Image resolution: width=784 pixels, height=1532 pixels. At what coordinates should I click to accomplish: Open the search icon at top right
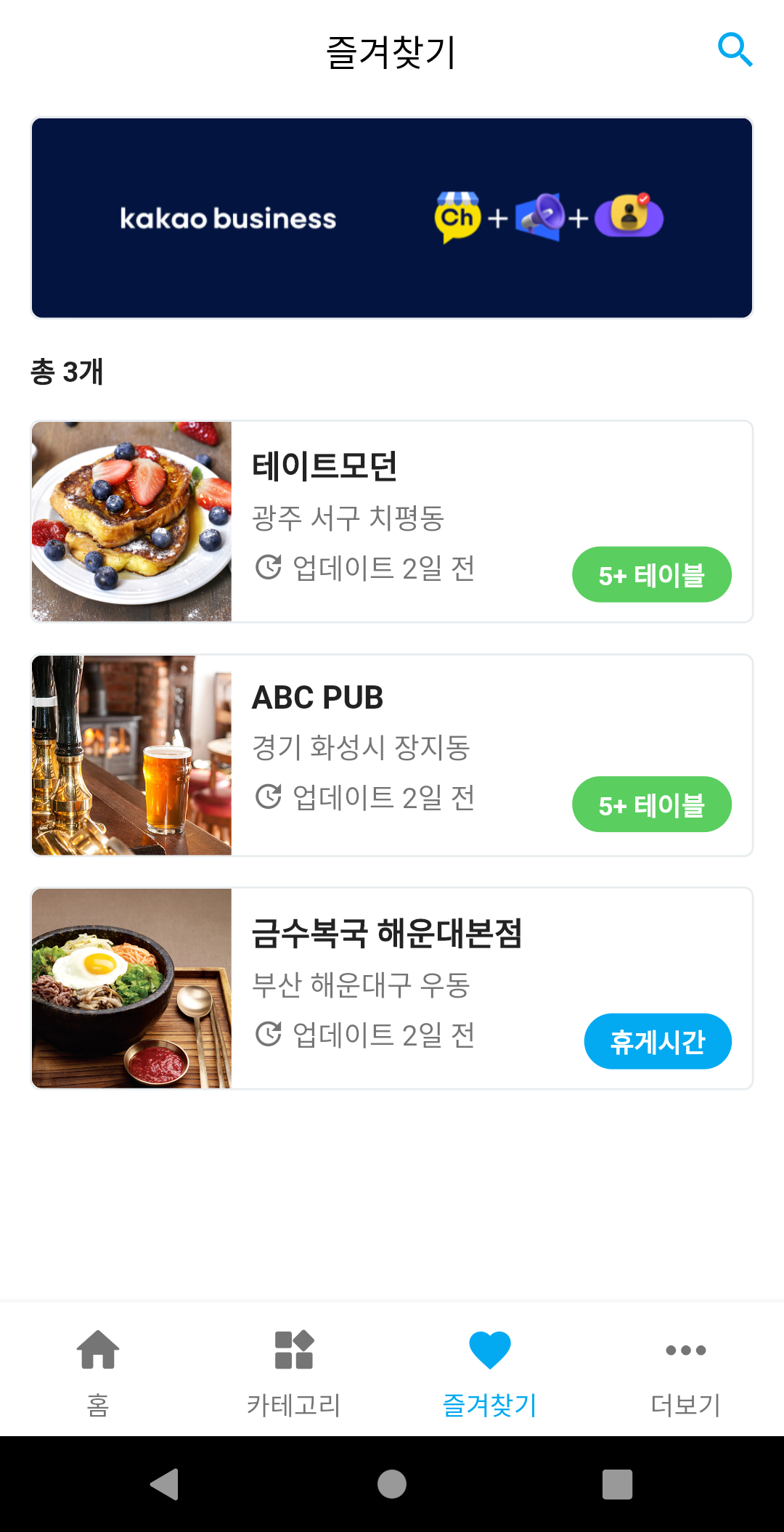coord(736,48)
